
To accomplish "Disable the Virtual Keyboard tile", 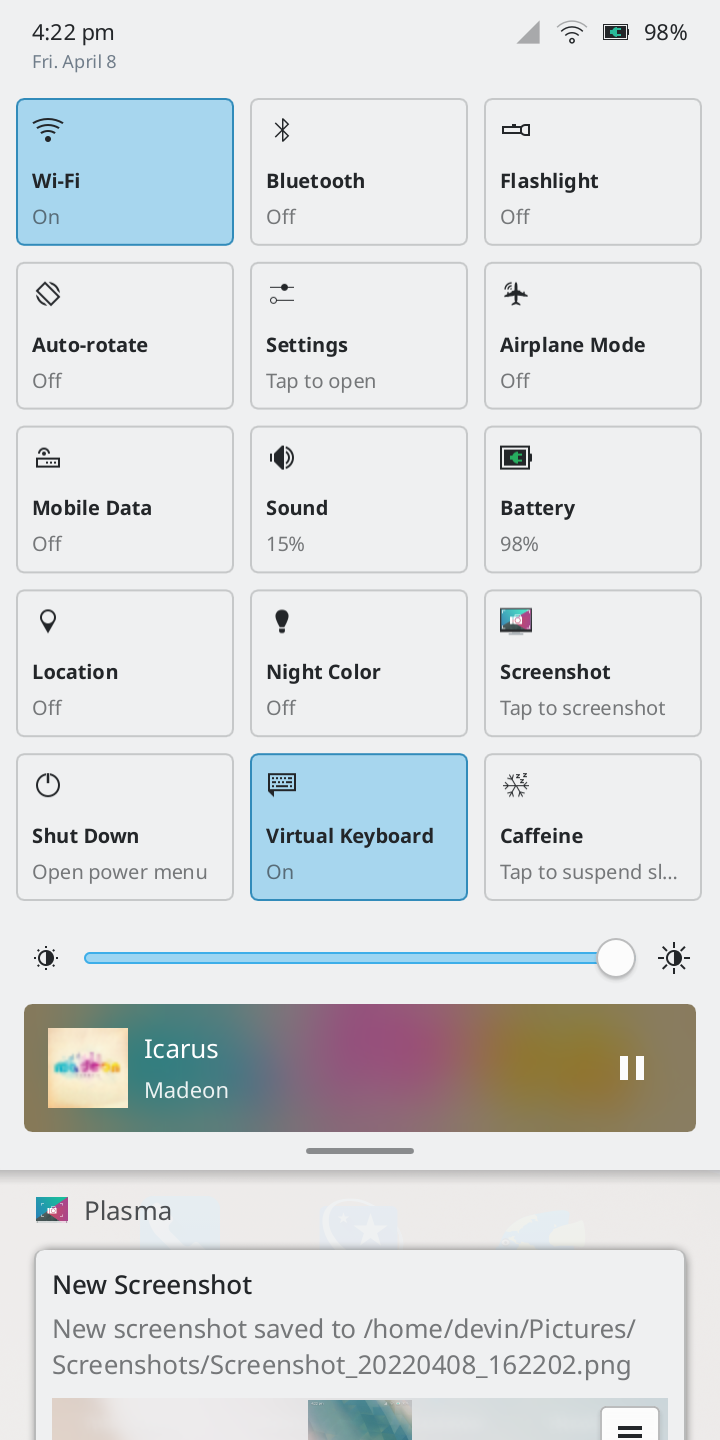I will coord(359,828).
